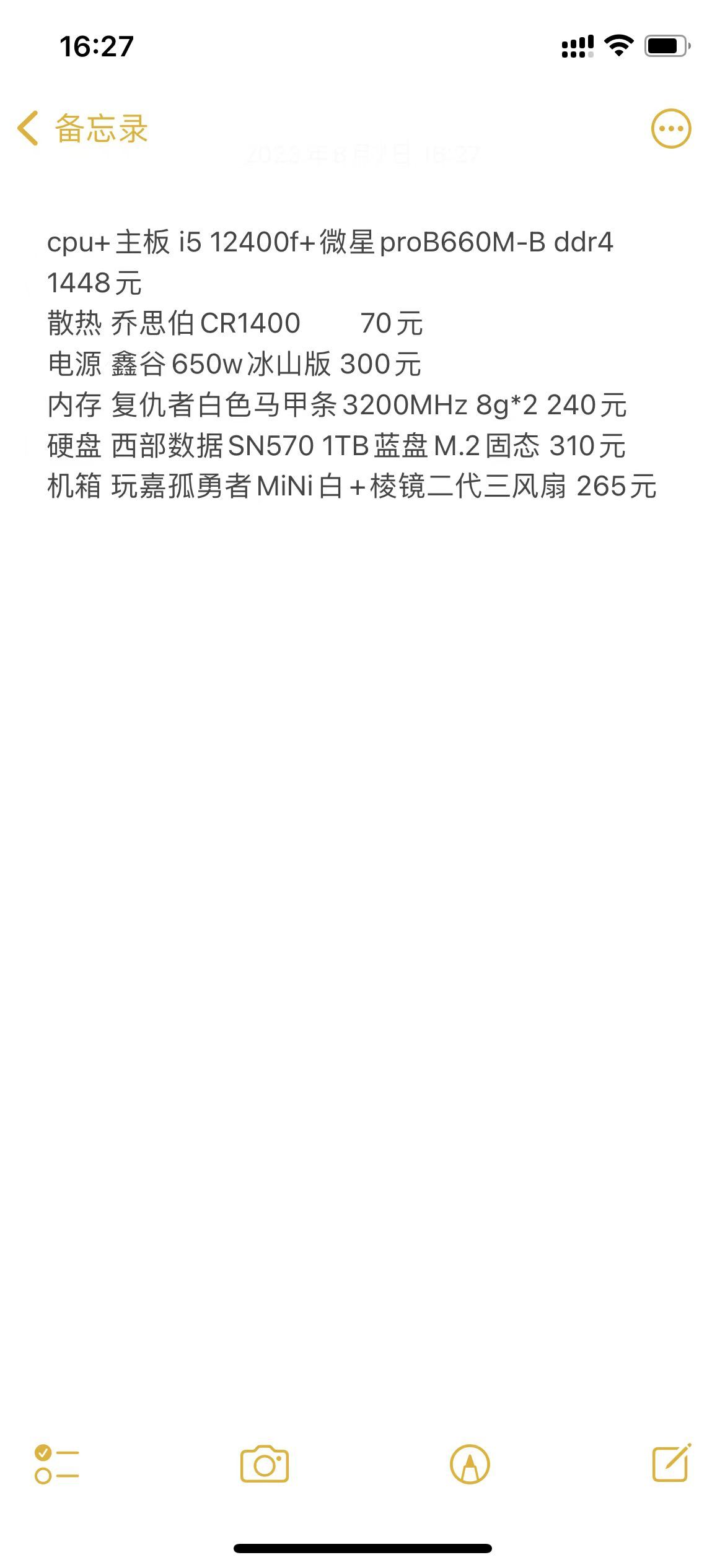Tap the 电源 鑫谷 650w line
This screenshot has height=1568, width=725.
click(x=232, y=364)
